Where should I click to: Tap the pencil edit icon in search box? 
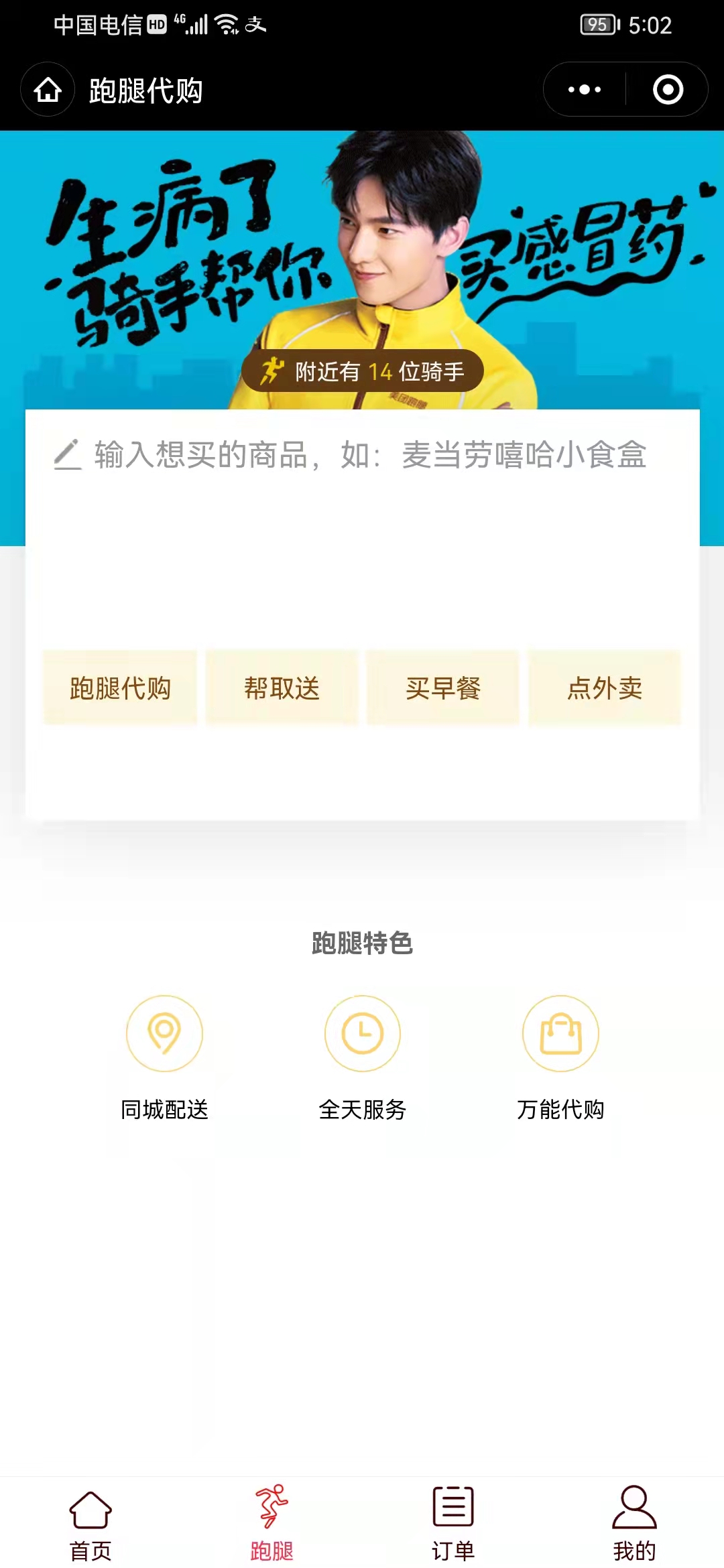click(x=67, y=454)
